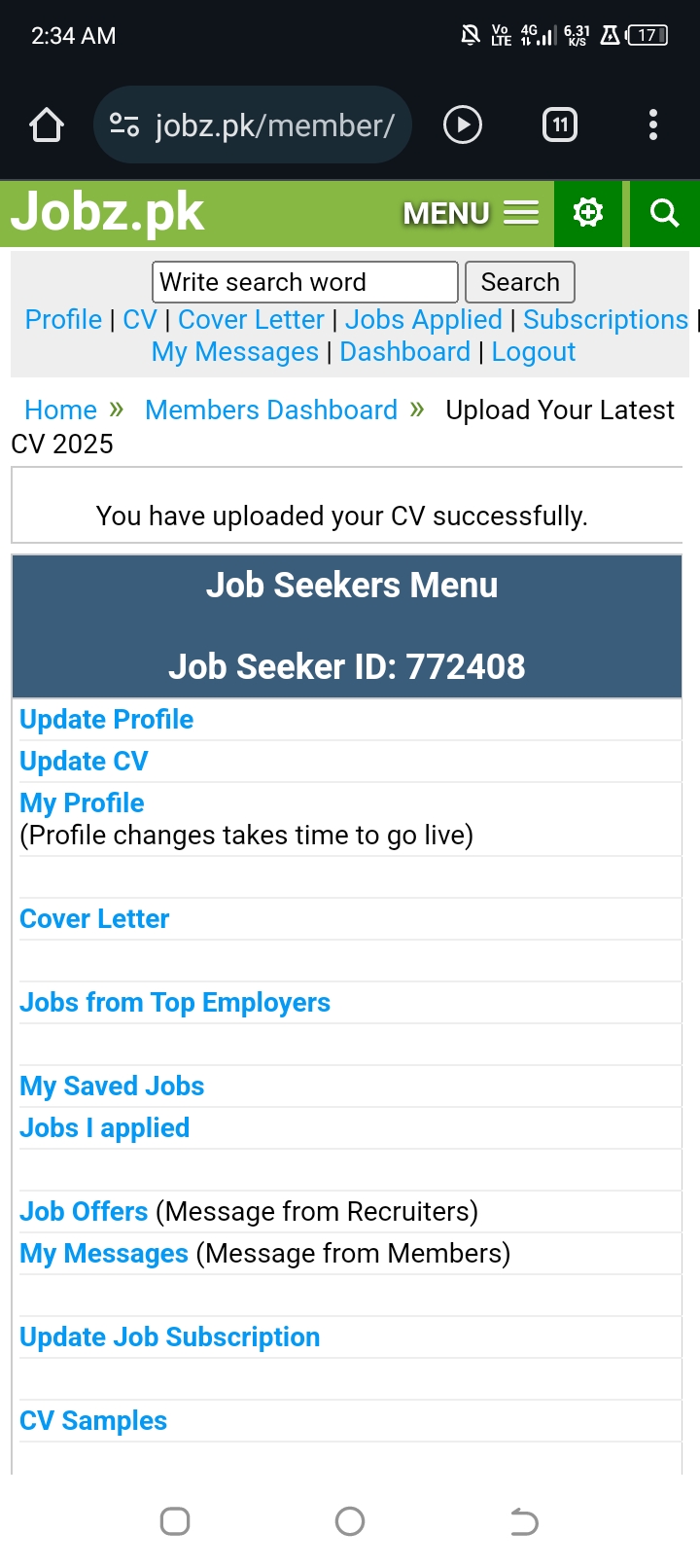Tap the notification-muted bell status icon
Viewport: 700px width, 1568px height.
470,33
